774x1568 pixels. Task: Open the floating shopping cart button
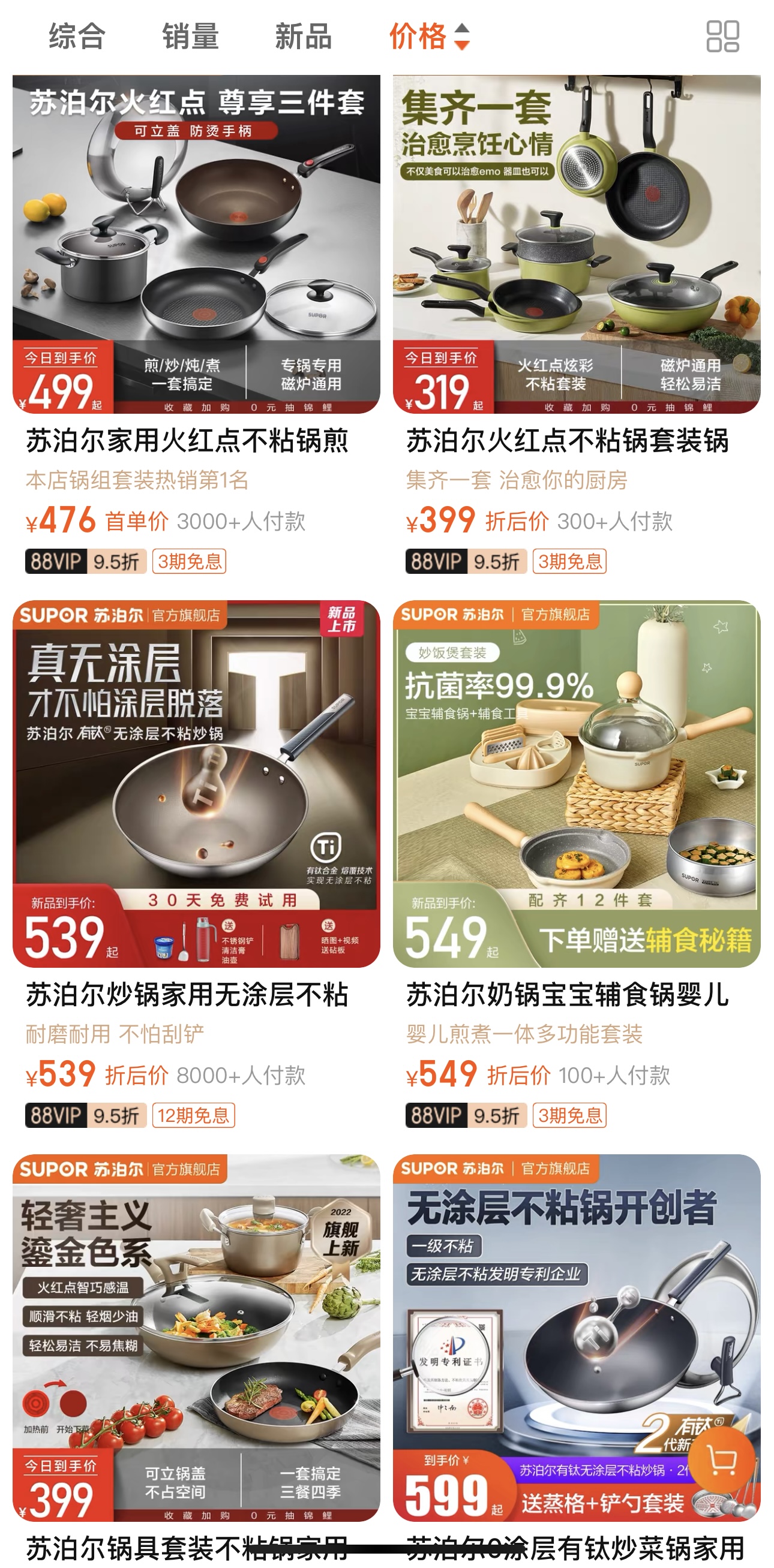point(723,1459)
